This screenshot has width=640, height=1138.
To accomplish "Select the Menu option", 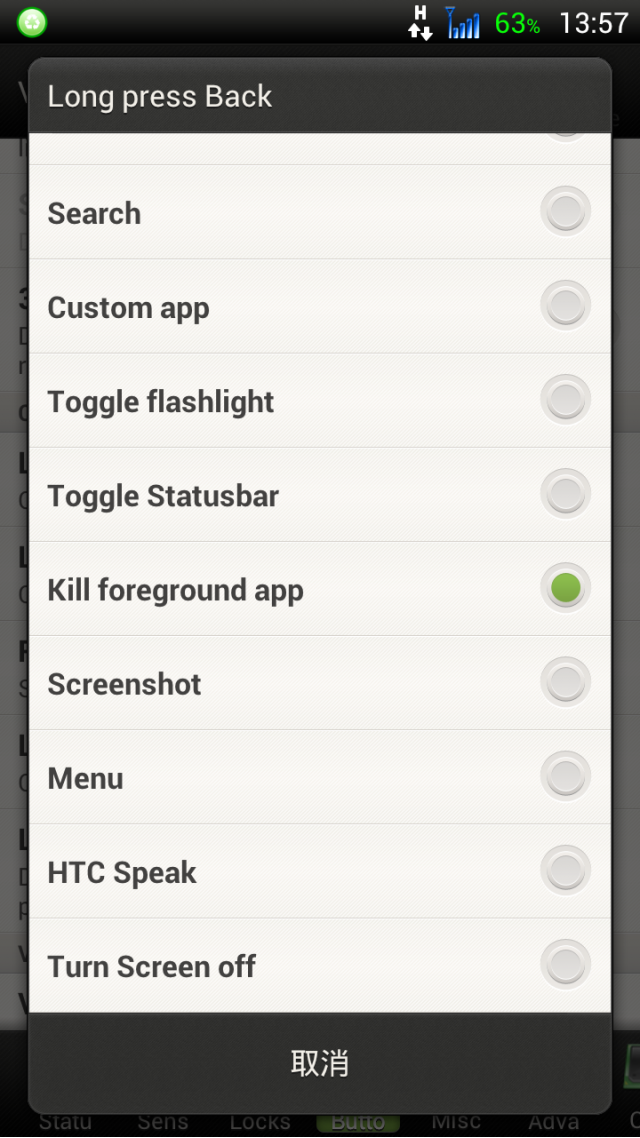I will (x=319, y=777).
